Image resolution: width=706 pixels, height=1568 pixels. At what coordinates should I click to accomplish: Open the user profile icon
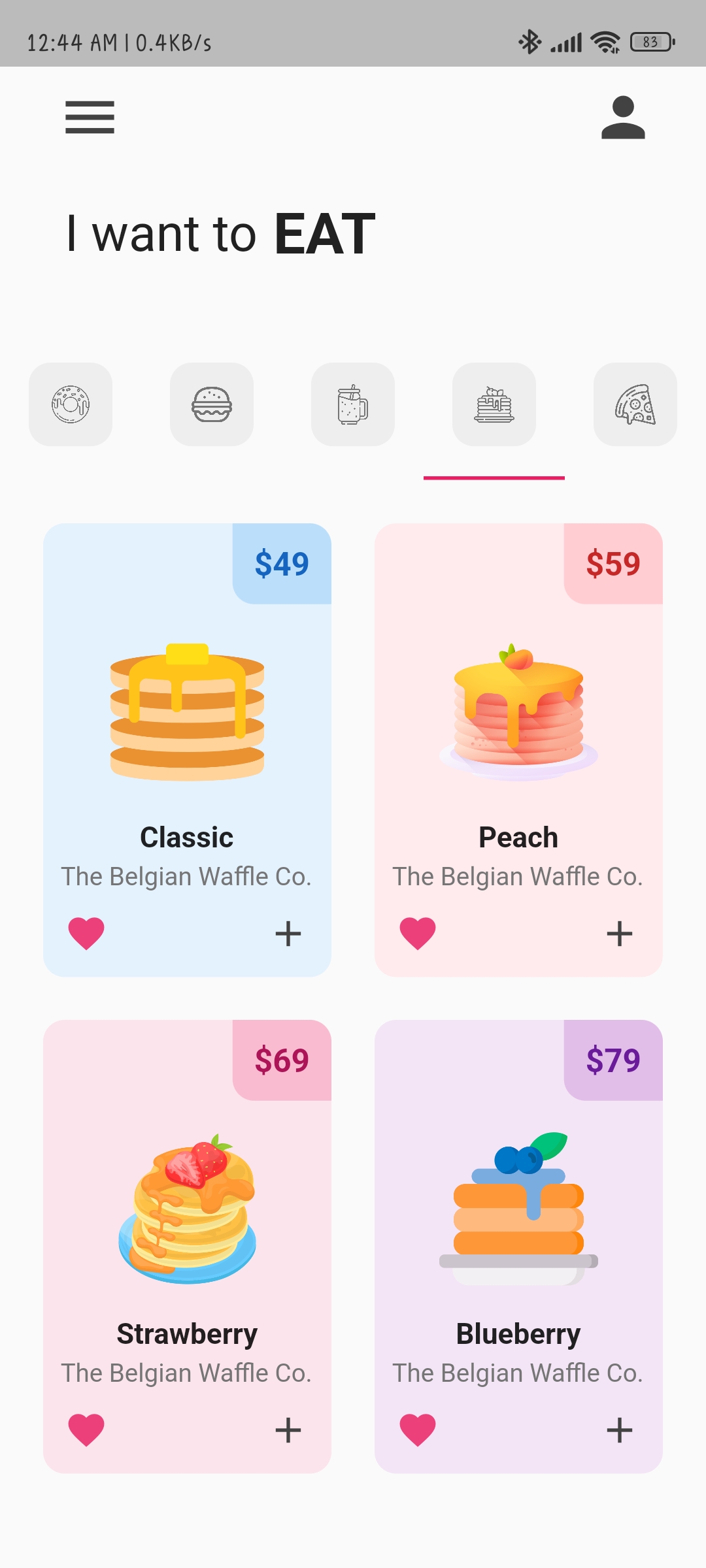(622, 118)
